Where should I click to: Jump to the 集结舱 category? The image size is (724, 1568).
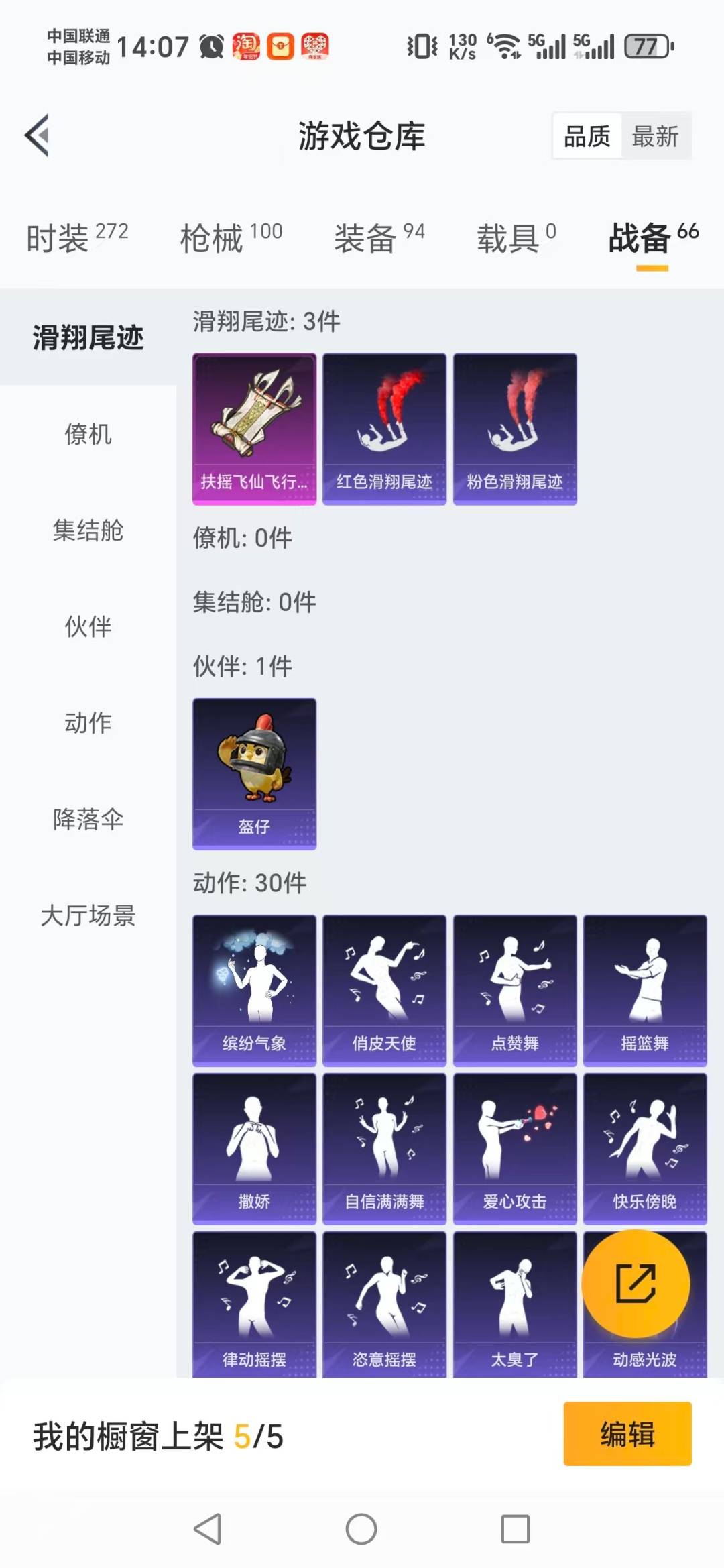88,530
